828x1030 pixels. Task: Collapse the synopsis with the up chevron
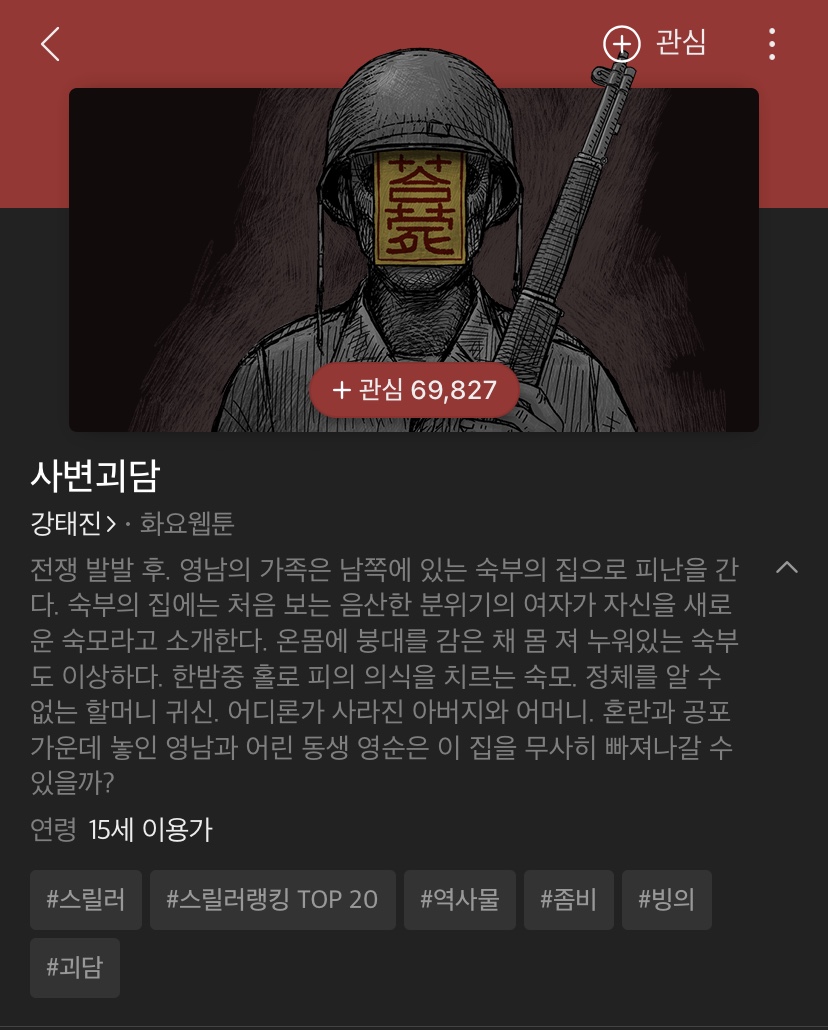pos(786,568)
